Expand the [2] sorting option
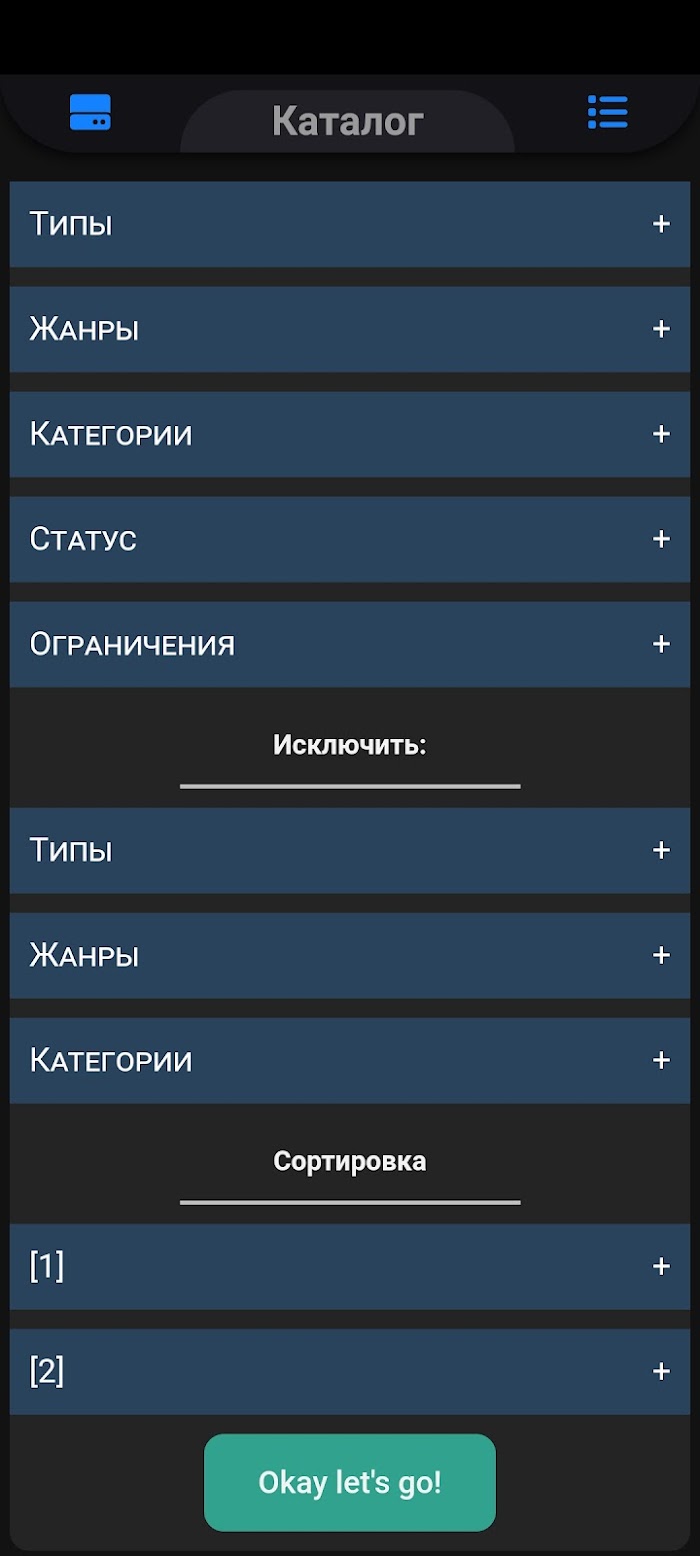700x1556 pixels. point(350,1371)
